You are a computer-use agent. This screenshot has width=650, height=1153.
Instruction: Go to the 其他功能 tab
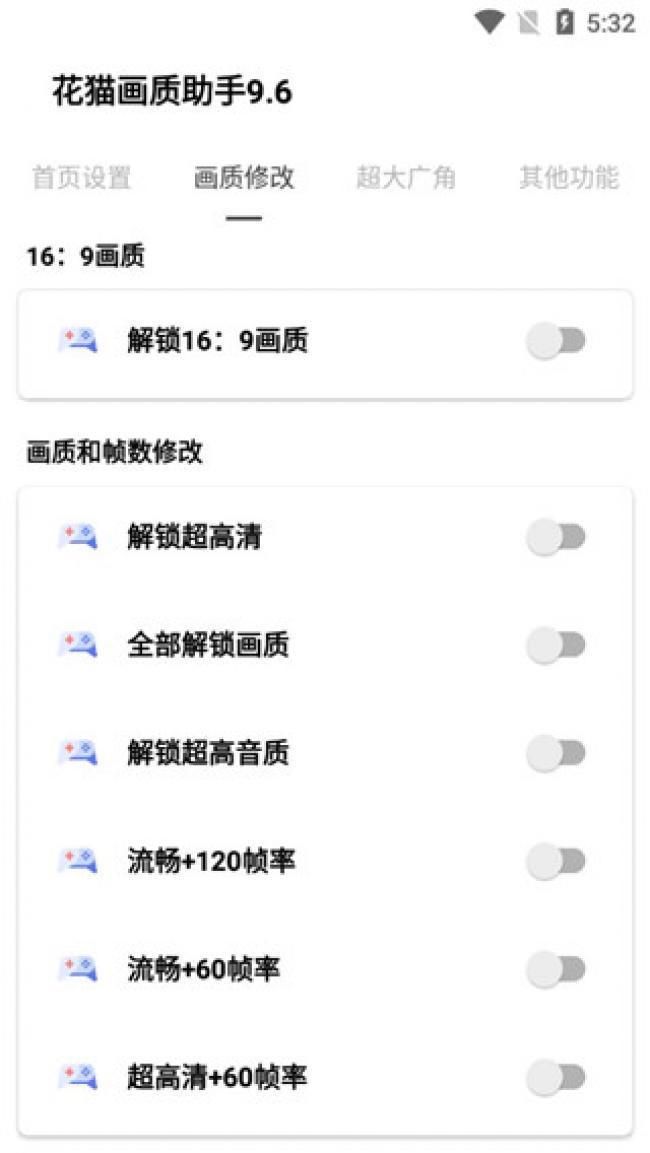[569, 178]
